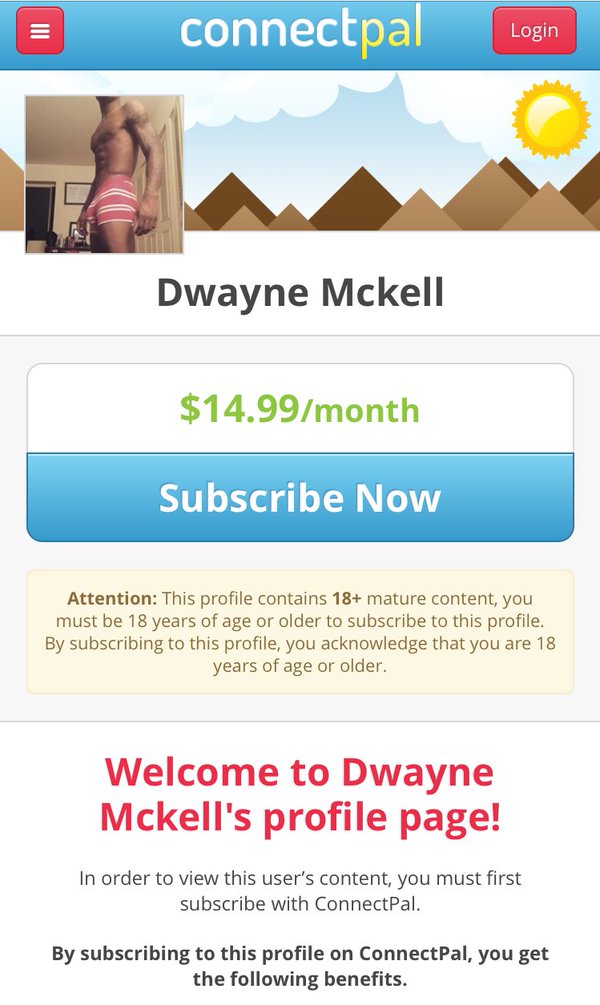Open Dwayne Mckell's profile picture
Image resolution: width=600 pixels, height=1005 pixels.
tap(104, 175)
